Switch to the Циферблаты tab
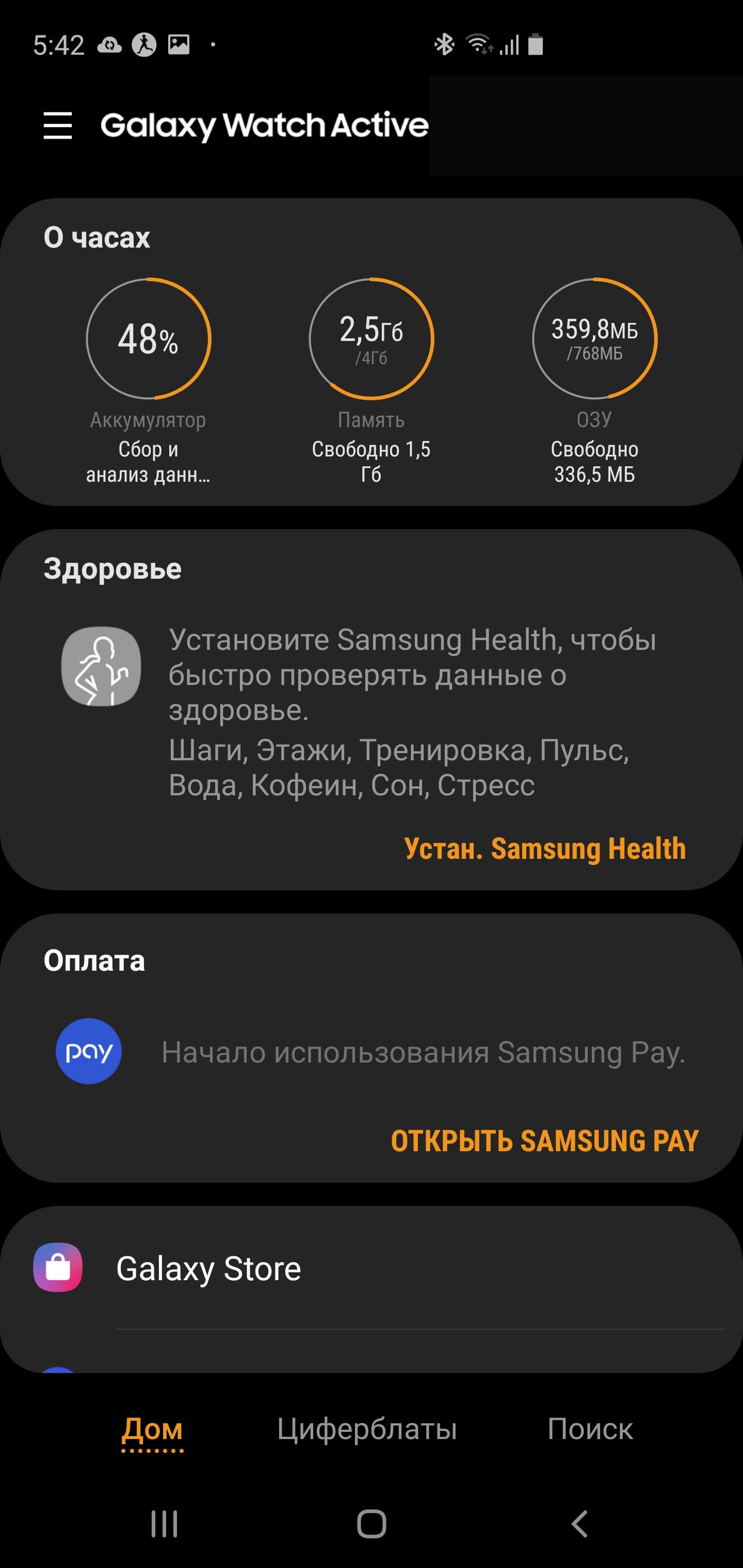The height and width of the screenshot is (1568, 743). tap(367, 1429)
